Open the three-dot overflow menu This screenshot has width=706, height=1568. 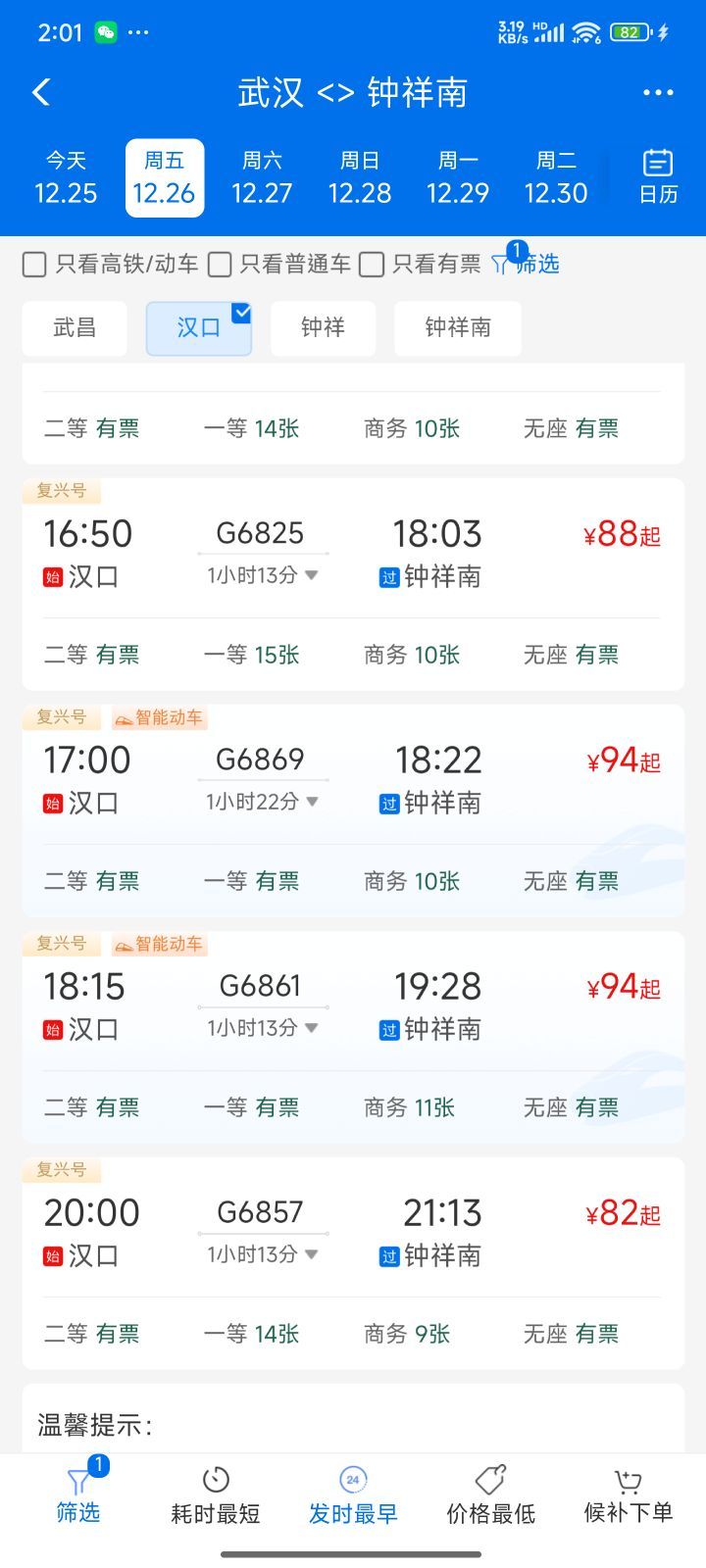(657, 93)
